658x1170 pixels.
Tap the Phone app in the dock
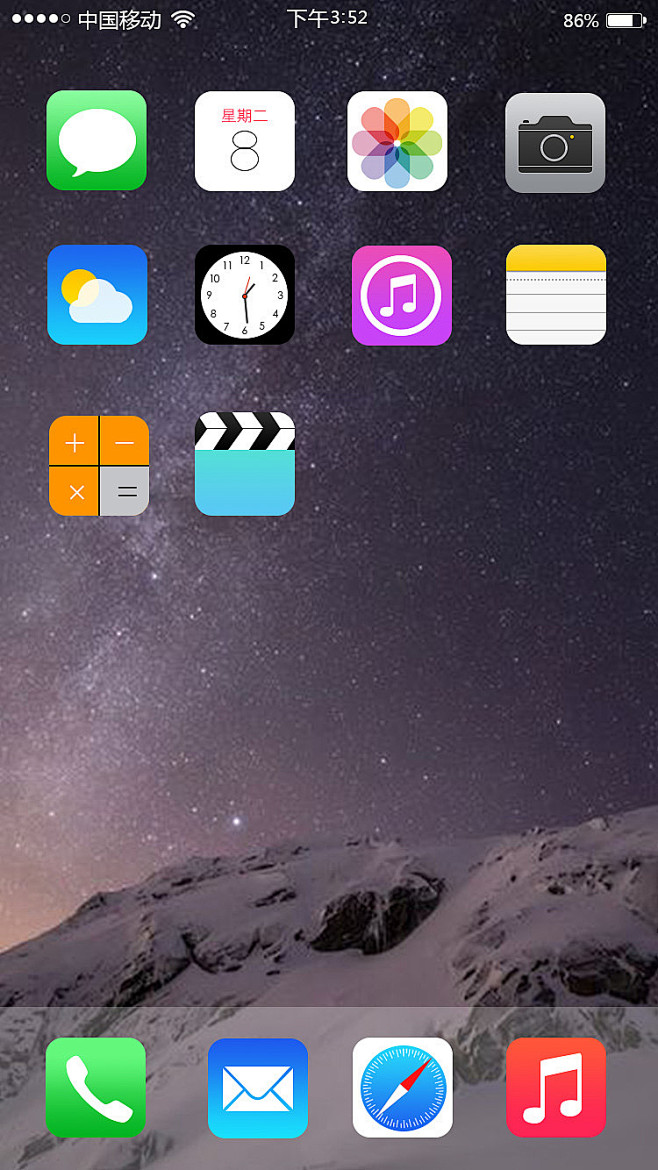(x=96, y=1088)
